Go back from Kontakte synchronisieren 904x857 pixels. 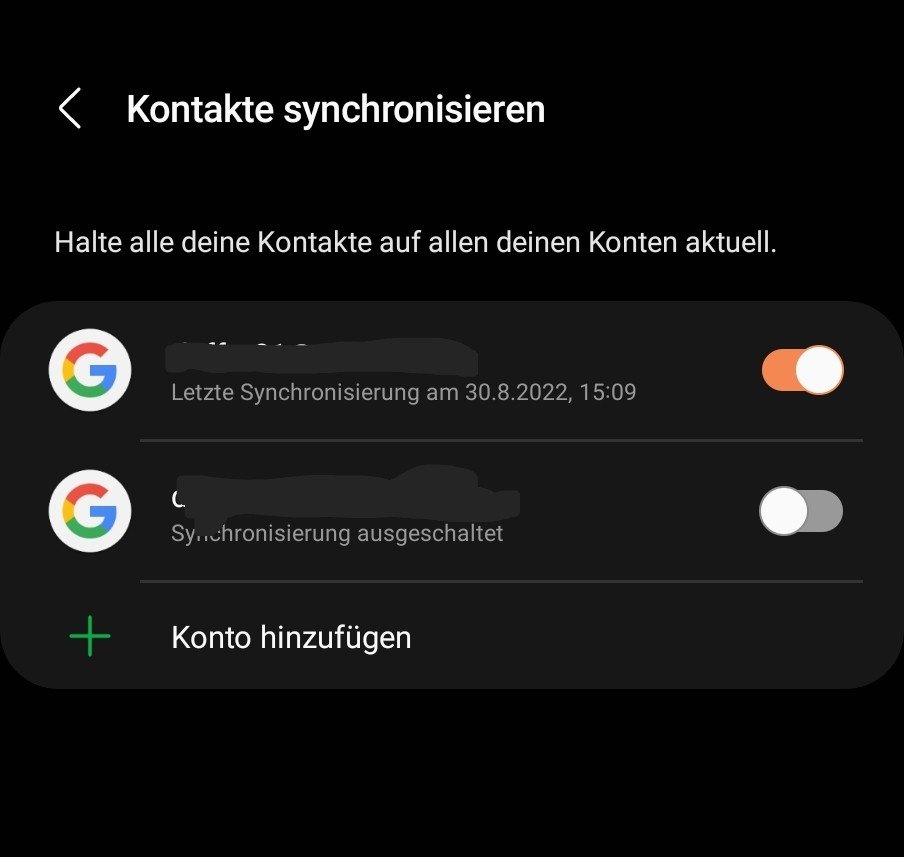click(69, 108)
